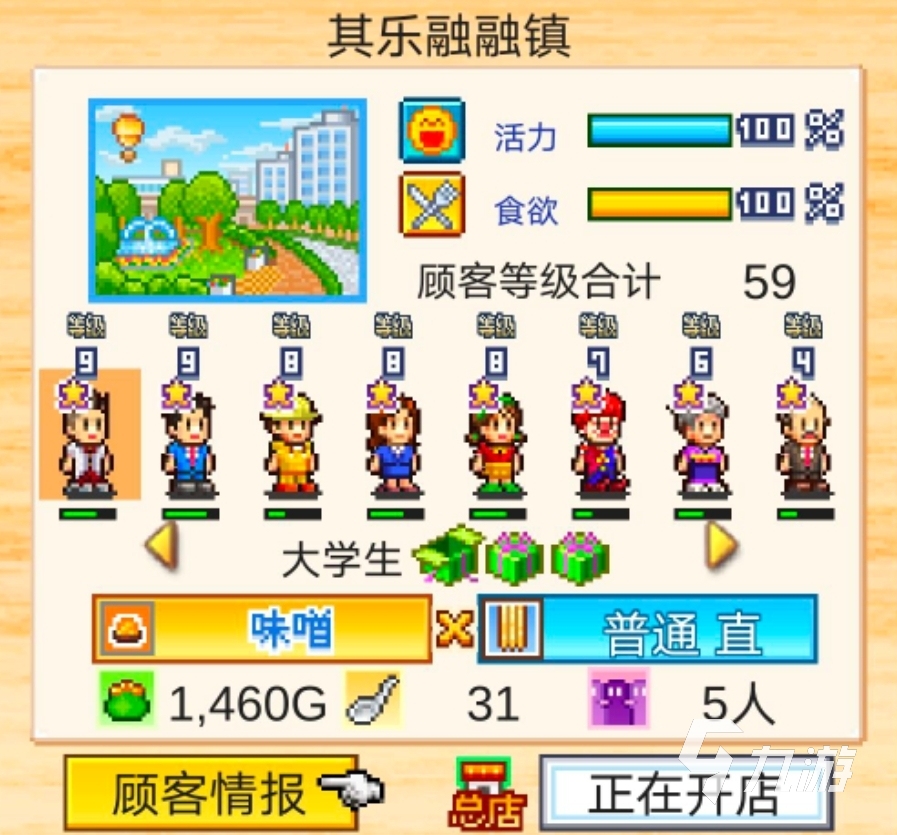897x835 pixels.
Task: Go to the previous customer page arrow
Action: click(x=162, y=548)
